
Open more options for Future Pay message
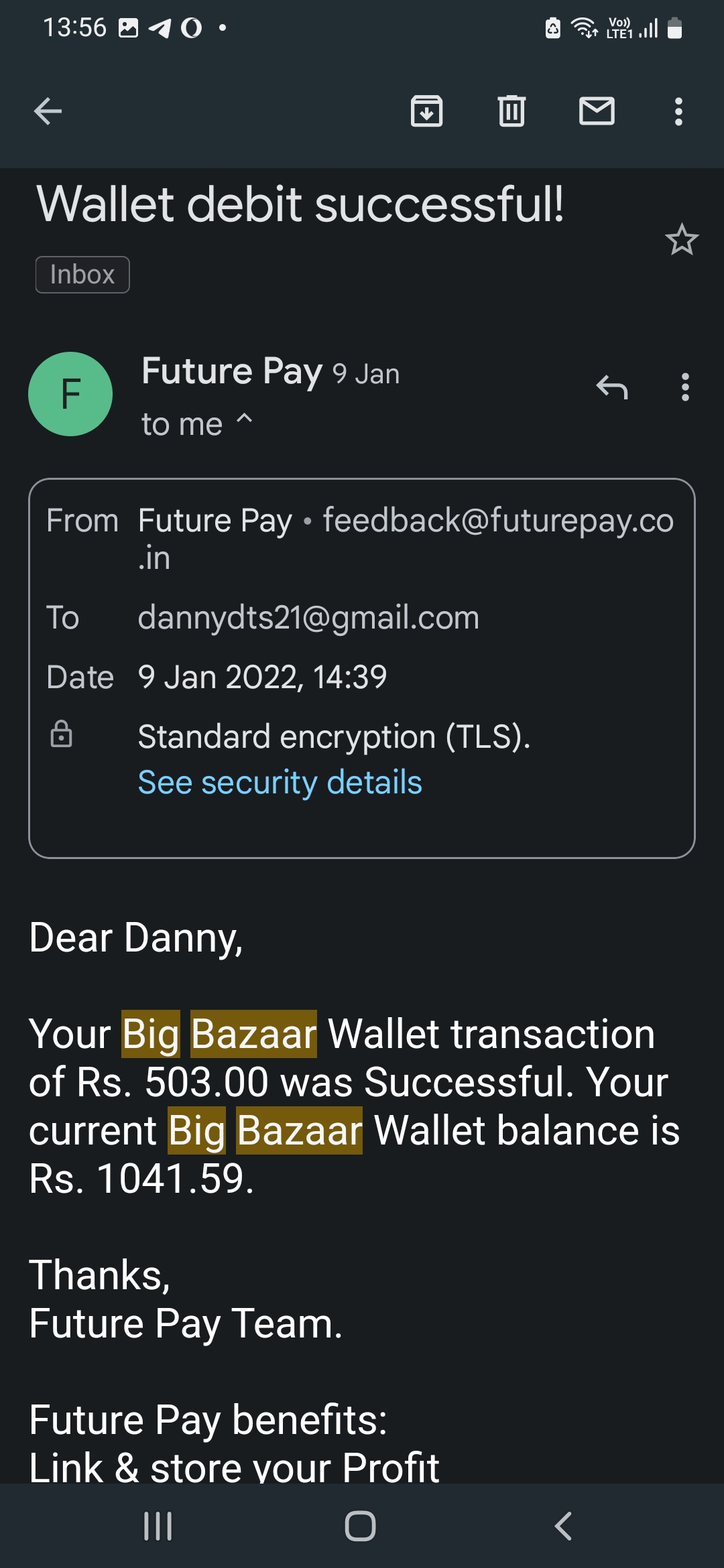(x=684, y=387)
